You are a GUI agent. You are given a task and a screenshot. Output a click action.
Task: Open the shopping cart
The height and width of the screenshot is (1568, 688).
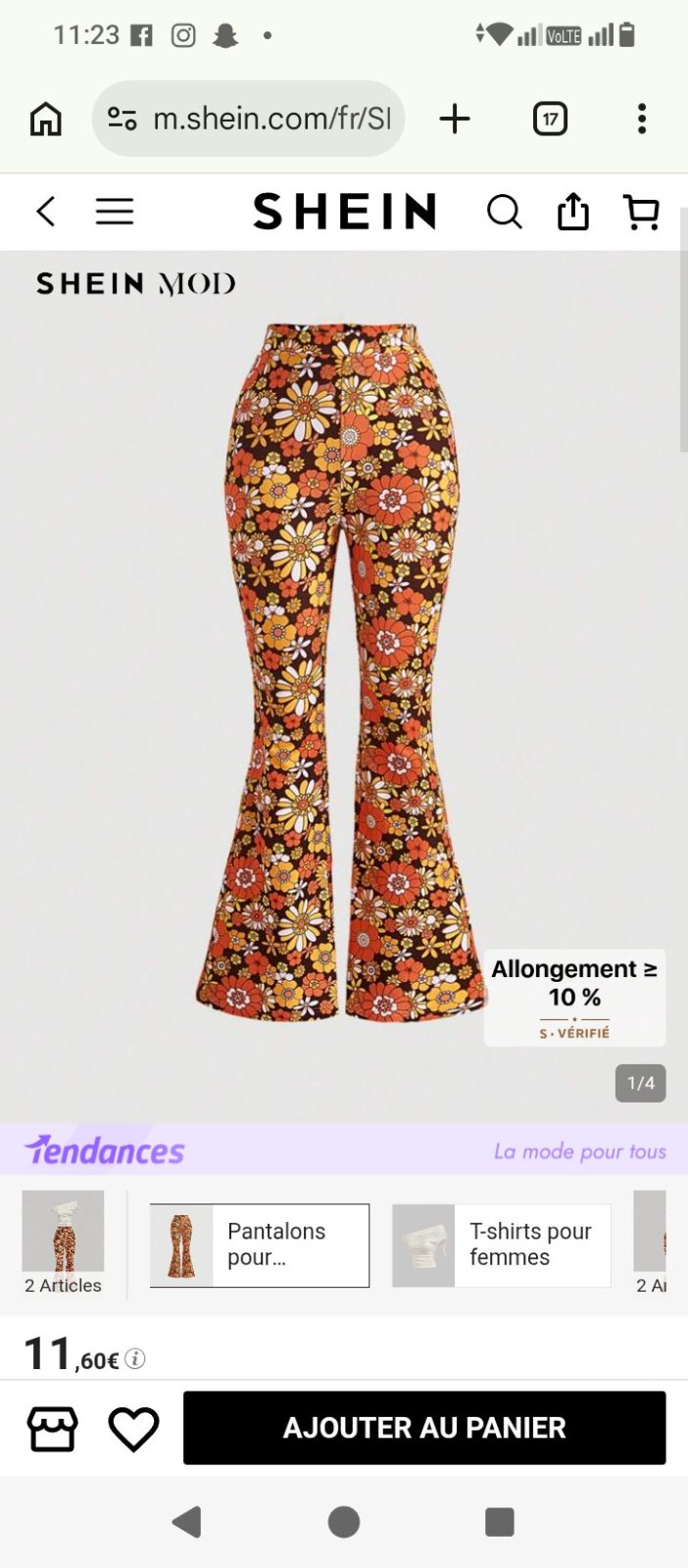641,212
